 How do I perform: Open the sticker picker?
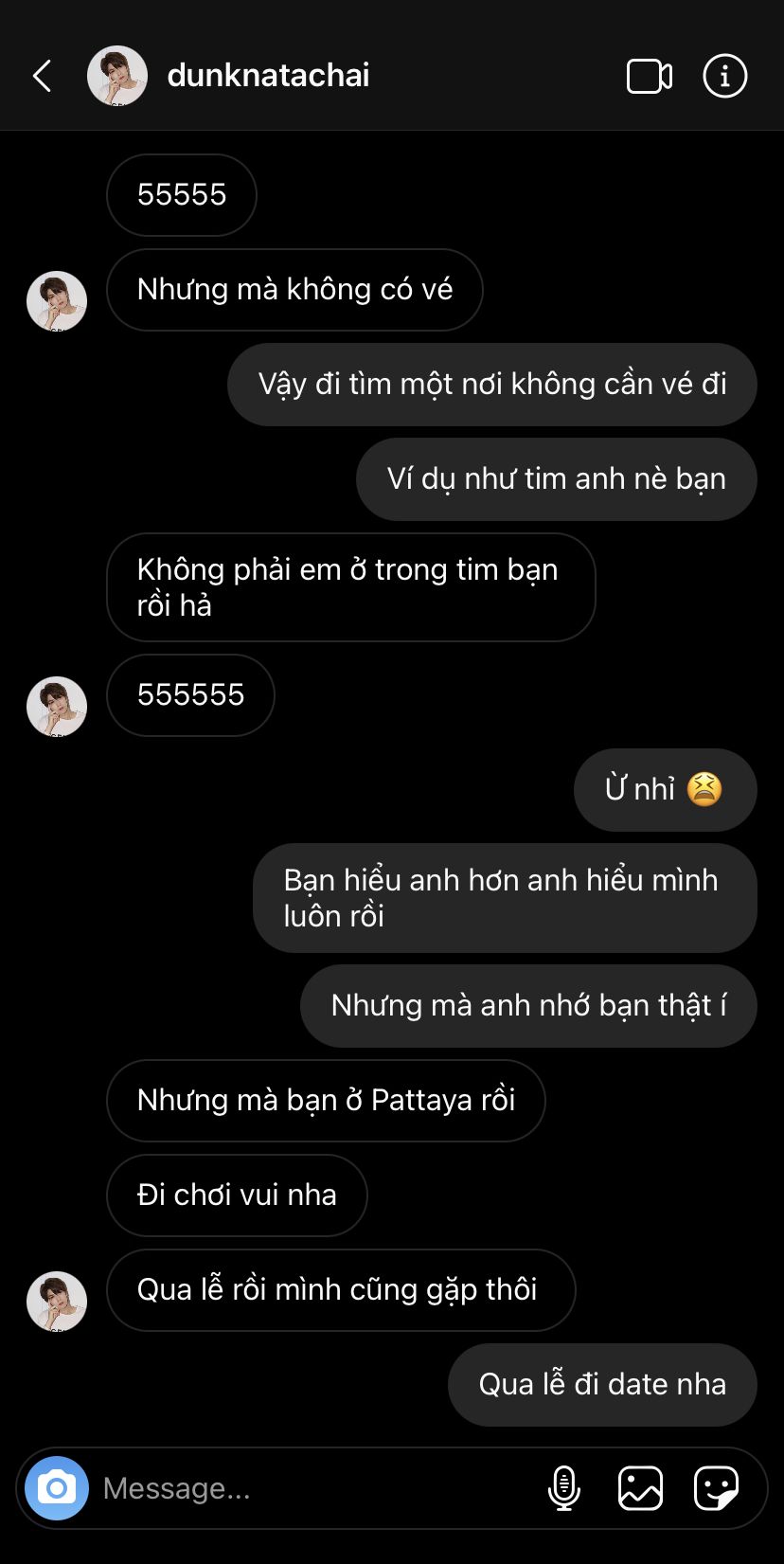[716, 1488]
